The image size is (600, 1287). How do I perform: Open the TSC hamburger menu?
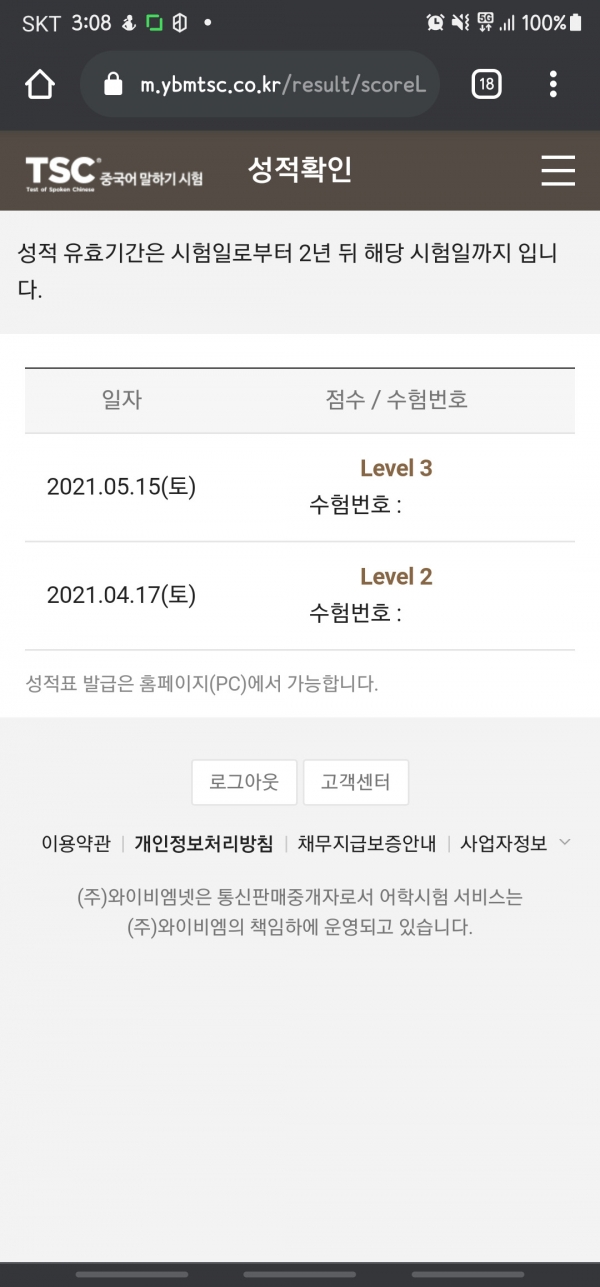pyautogui.click(x=558, y=170)
